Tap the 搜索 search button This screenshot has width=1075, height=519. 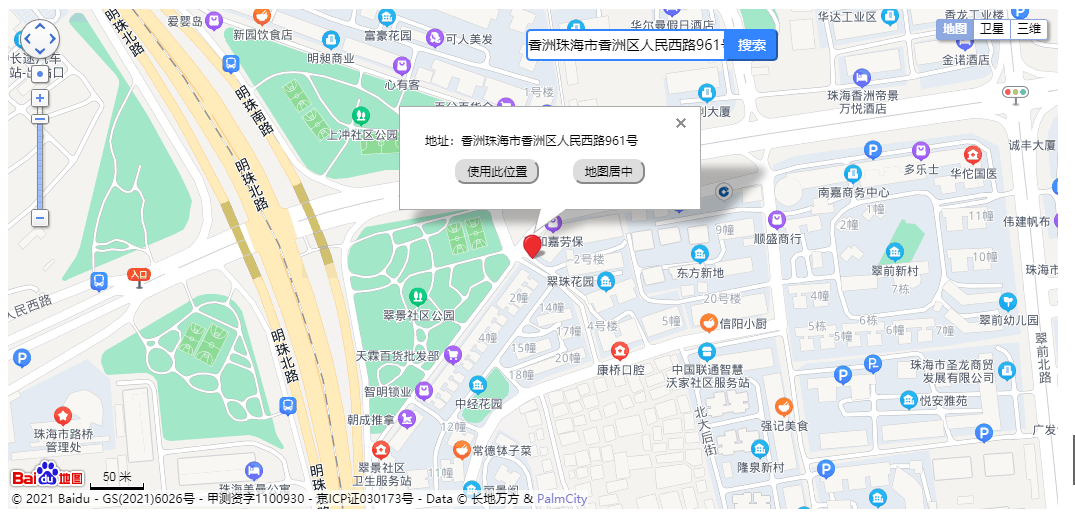pos(751,45)
